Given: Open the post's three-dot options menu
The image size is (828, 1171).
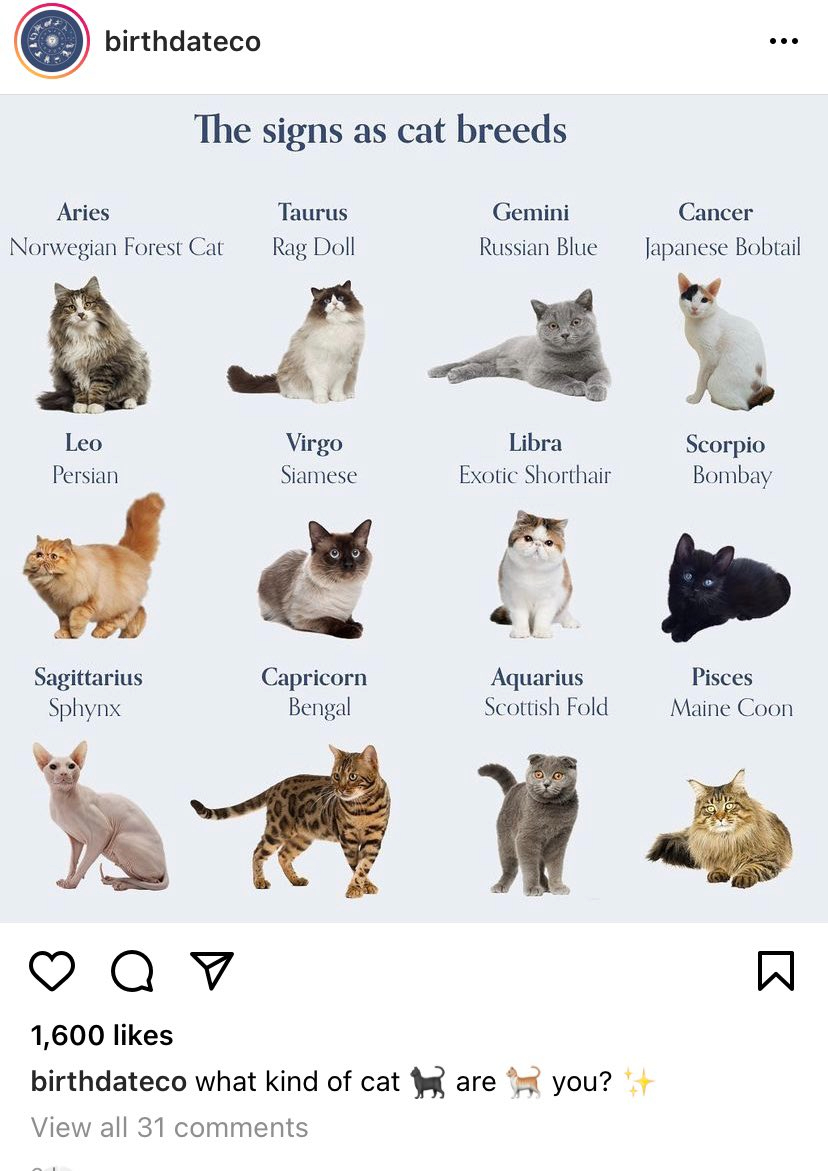Looking at the screenshot, I should [x=783, y=42].
